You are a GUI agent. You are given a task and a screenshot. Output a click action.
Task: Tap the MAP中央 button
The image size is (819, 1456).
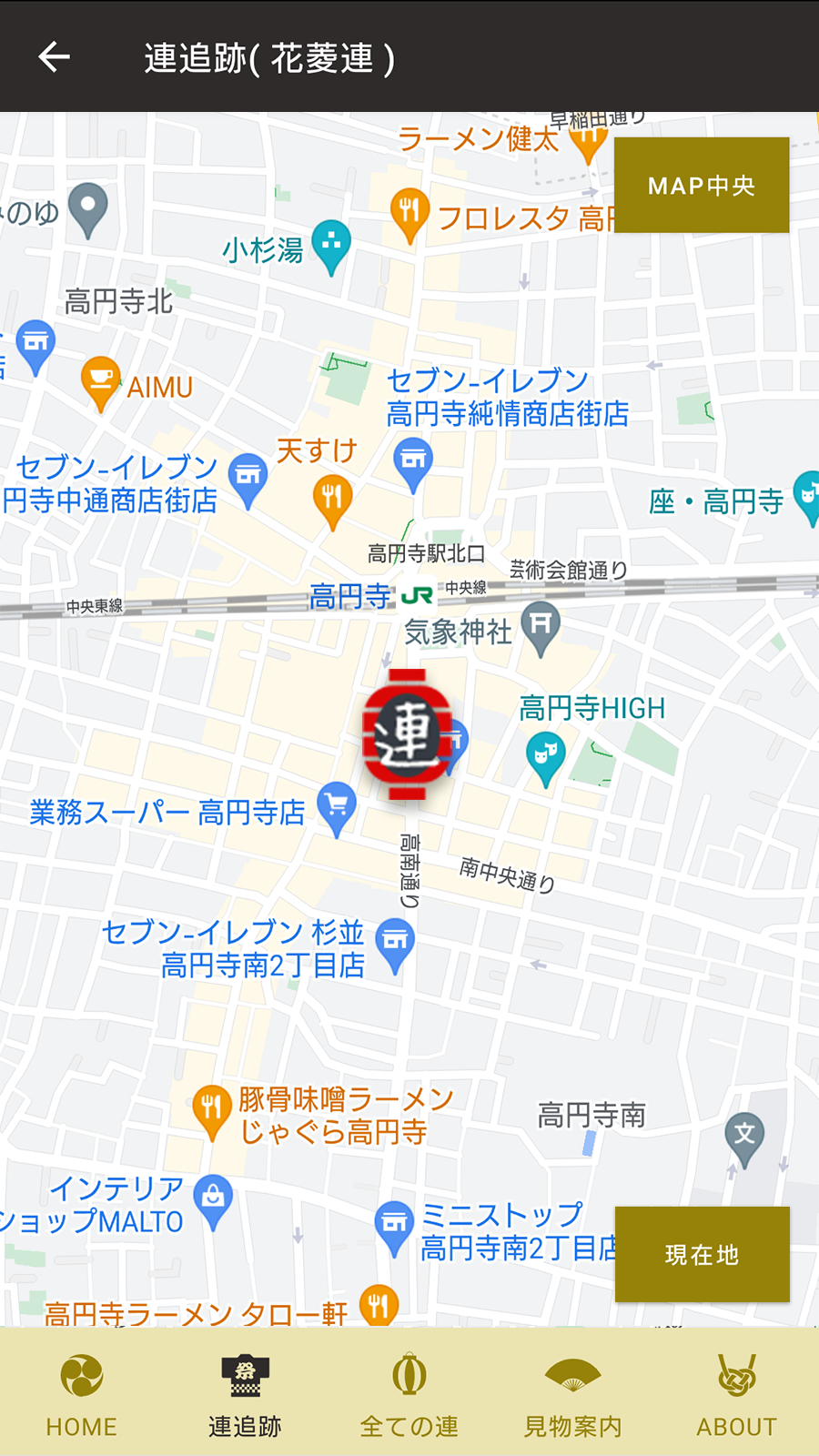coord(701,186)
